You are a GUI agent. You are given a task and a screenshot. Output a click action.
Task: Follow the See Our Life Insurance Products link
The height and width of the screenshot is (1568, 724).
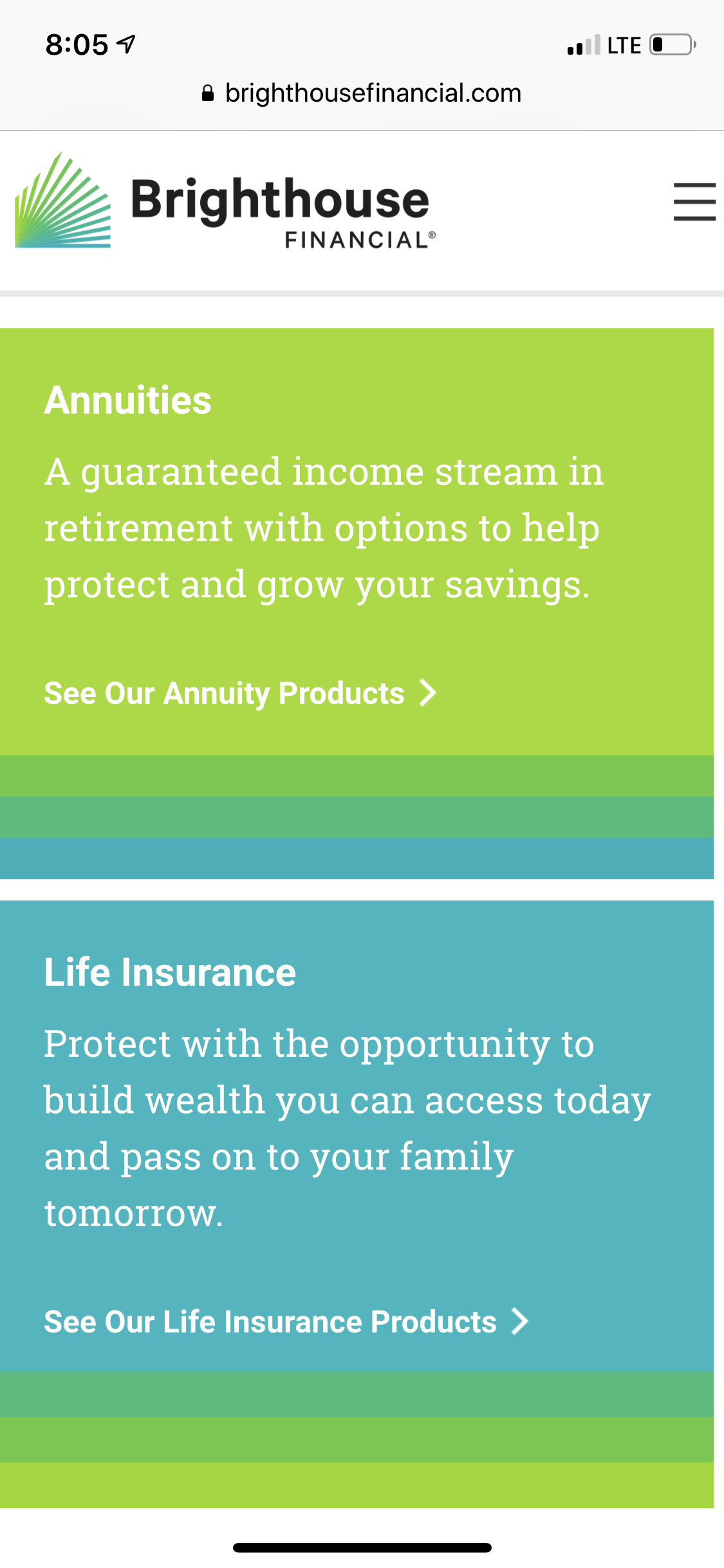pyautogui.click(x=286, y=1322)
